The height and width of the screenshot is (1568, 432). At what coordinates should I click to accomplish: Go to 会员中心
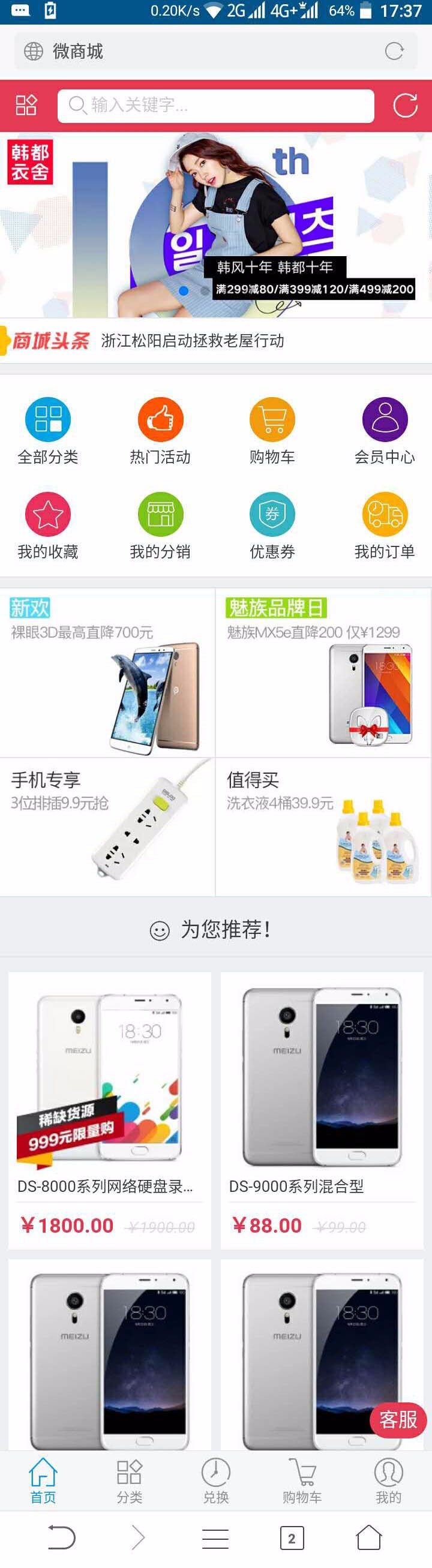[x=385, y=430]
